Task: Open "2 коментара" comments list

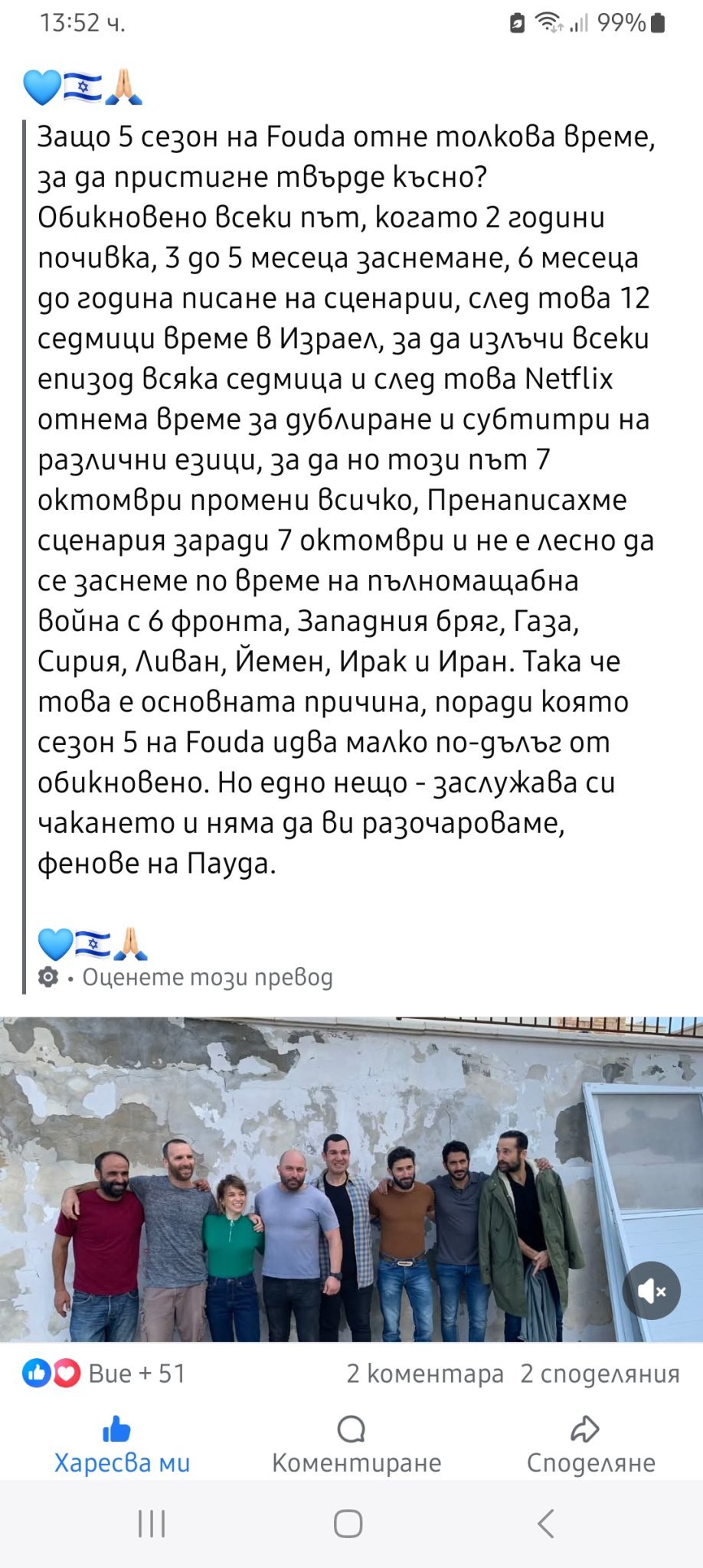Action: point(425,1374)
